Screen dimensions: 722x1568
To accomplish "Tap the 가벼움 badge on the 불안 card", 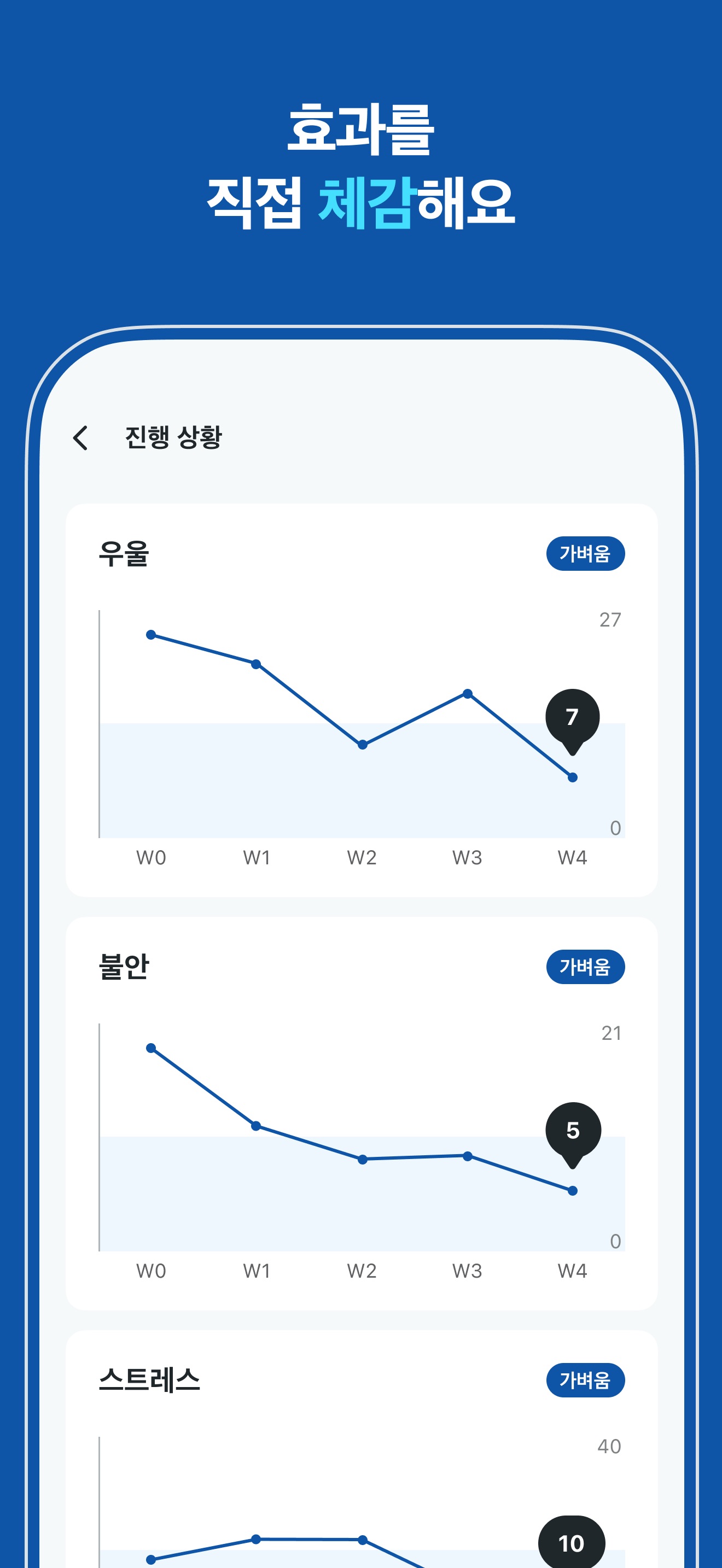I will (586, 968).
